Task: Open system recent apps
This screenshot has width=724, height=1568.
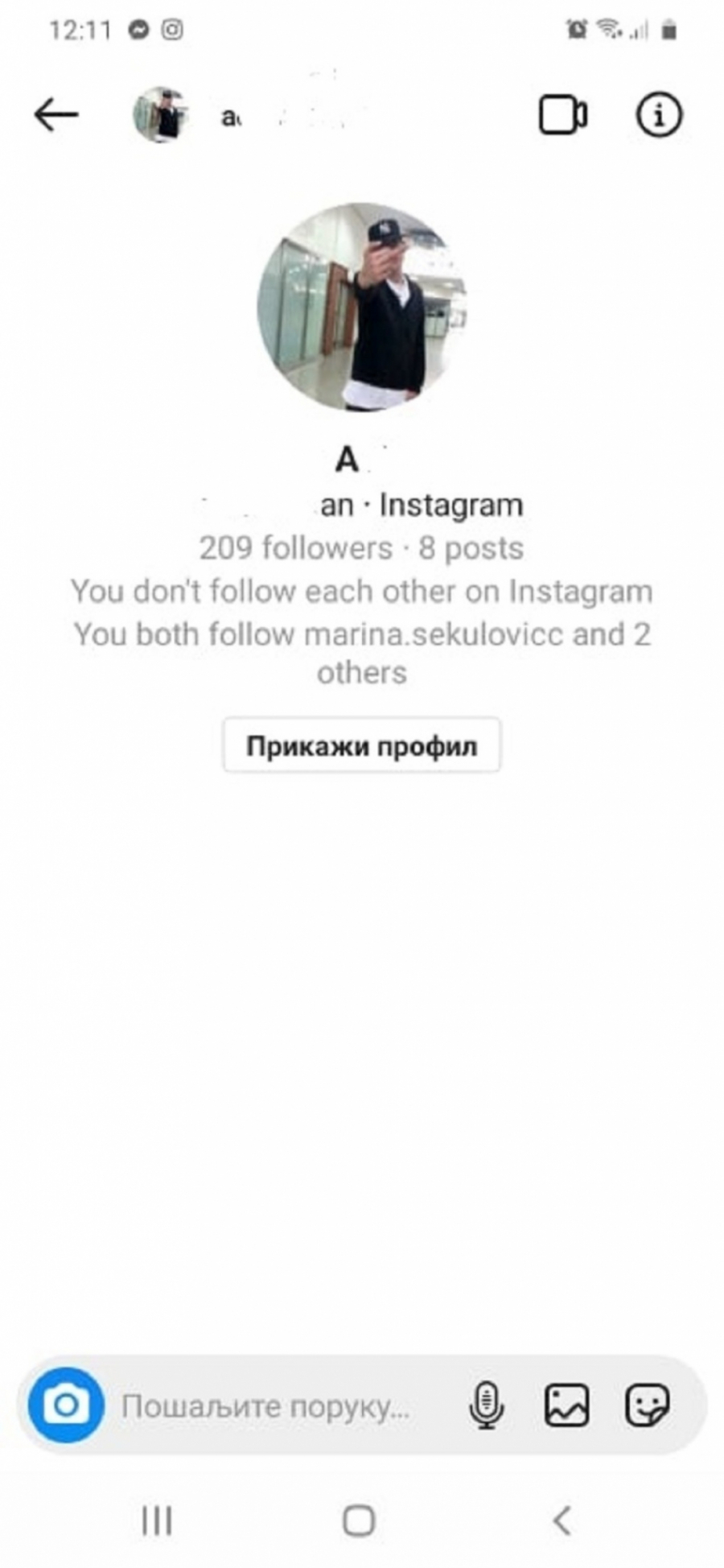Action: pos(157,1521)
